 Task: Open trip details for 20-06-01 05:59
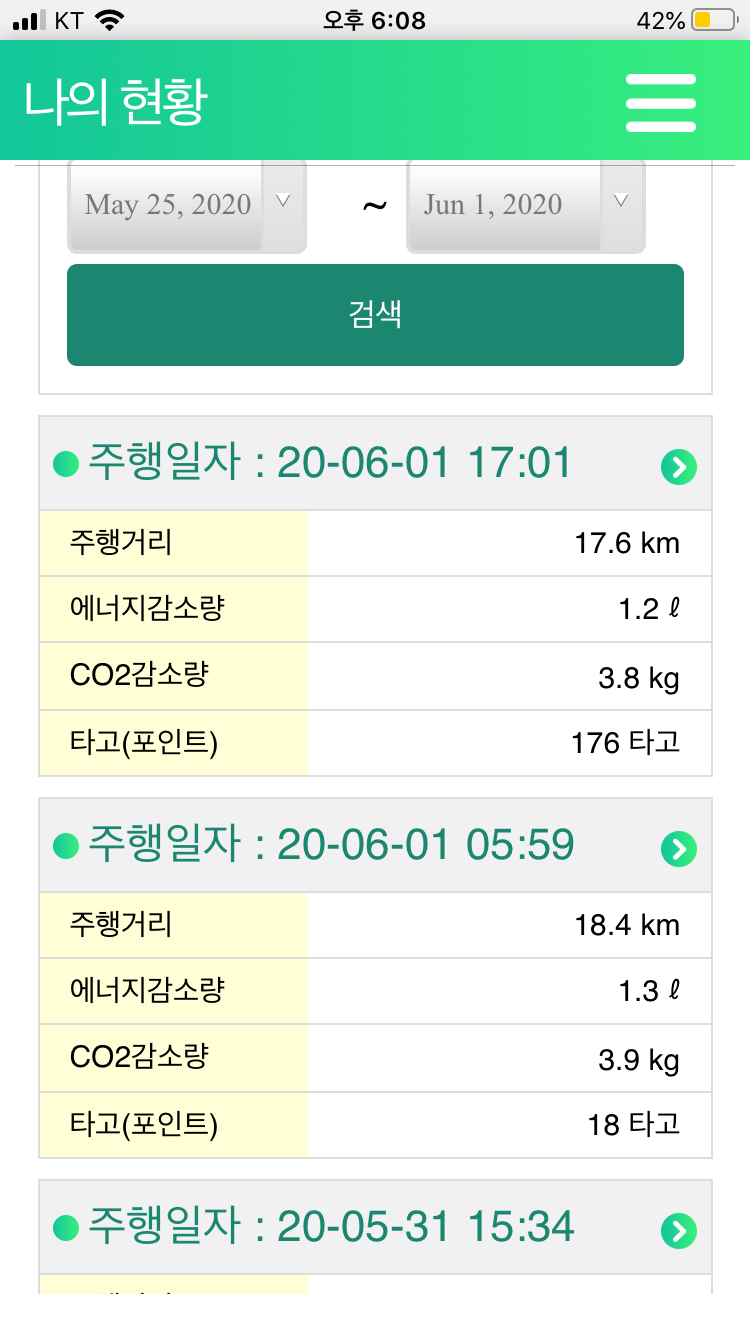(x=679, y=849)
